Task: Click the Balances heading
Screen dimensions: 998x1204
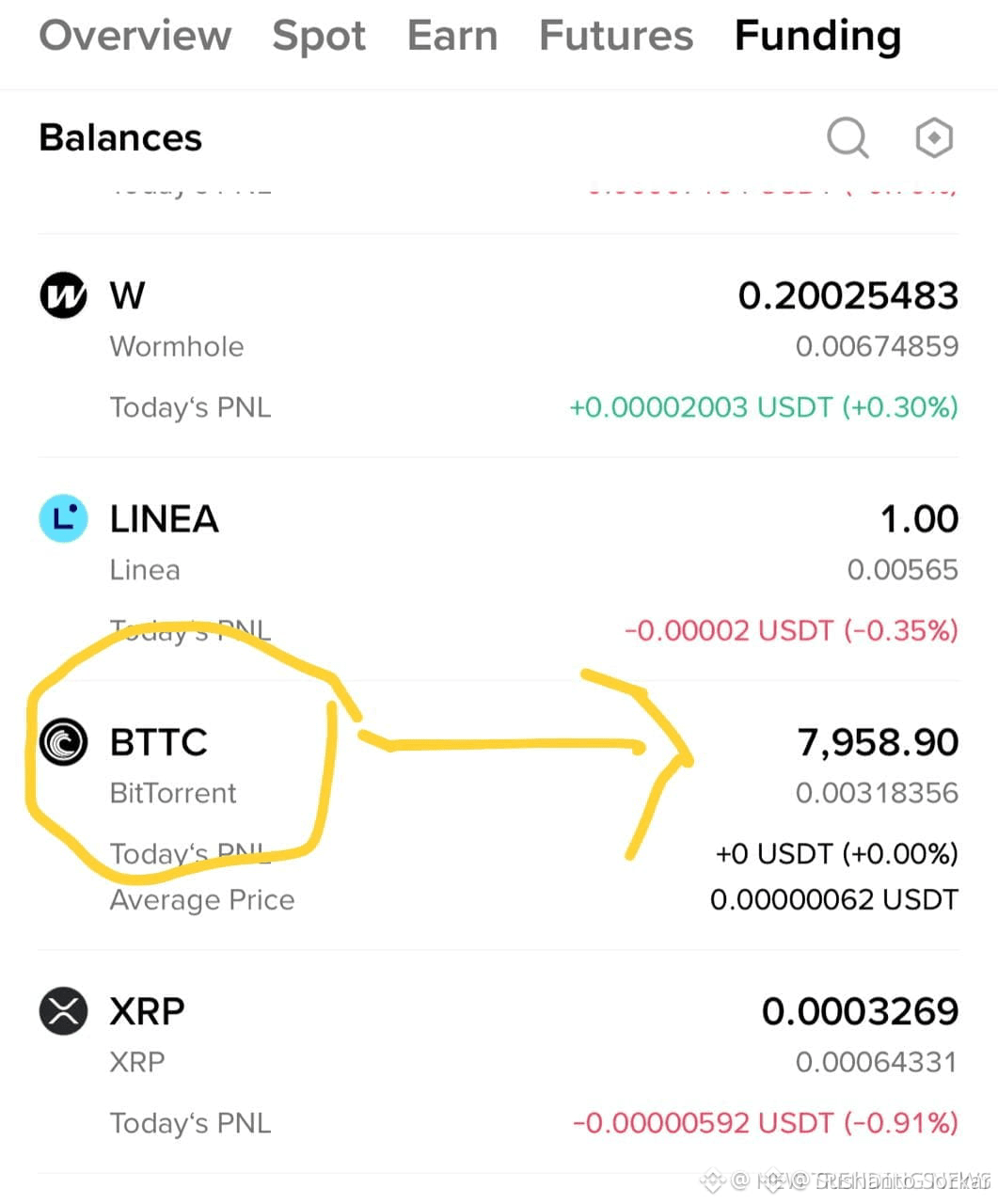Action: [x=119, y=137]
